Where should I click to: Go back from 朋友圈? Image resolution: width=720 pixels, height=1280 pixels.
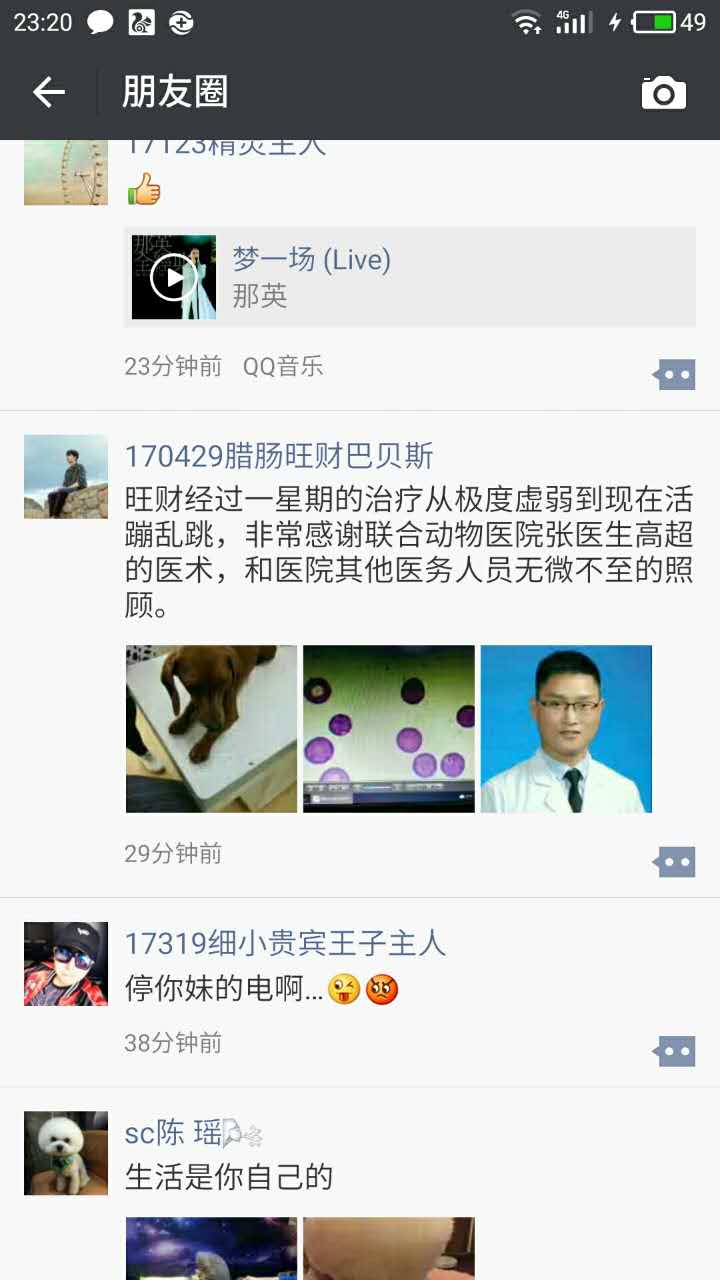pyautogui.click(x=48, y=93)
